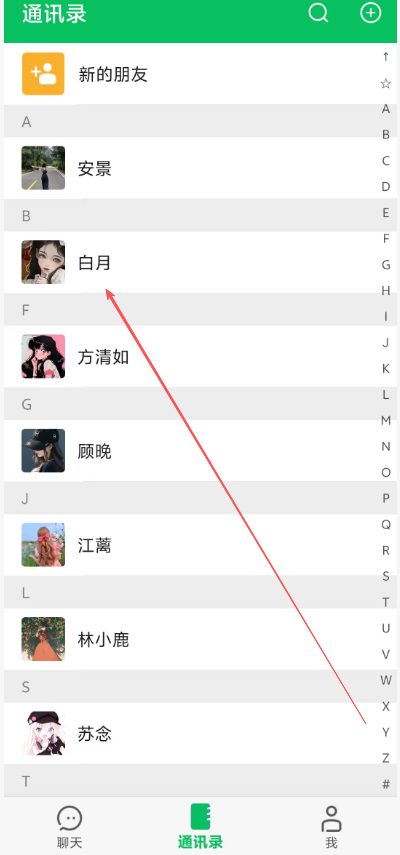Select the 通讯录 tab

pos(200,827)
